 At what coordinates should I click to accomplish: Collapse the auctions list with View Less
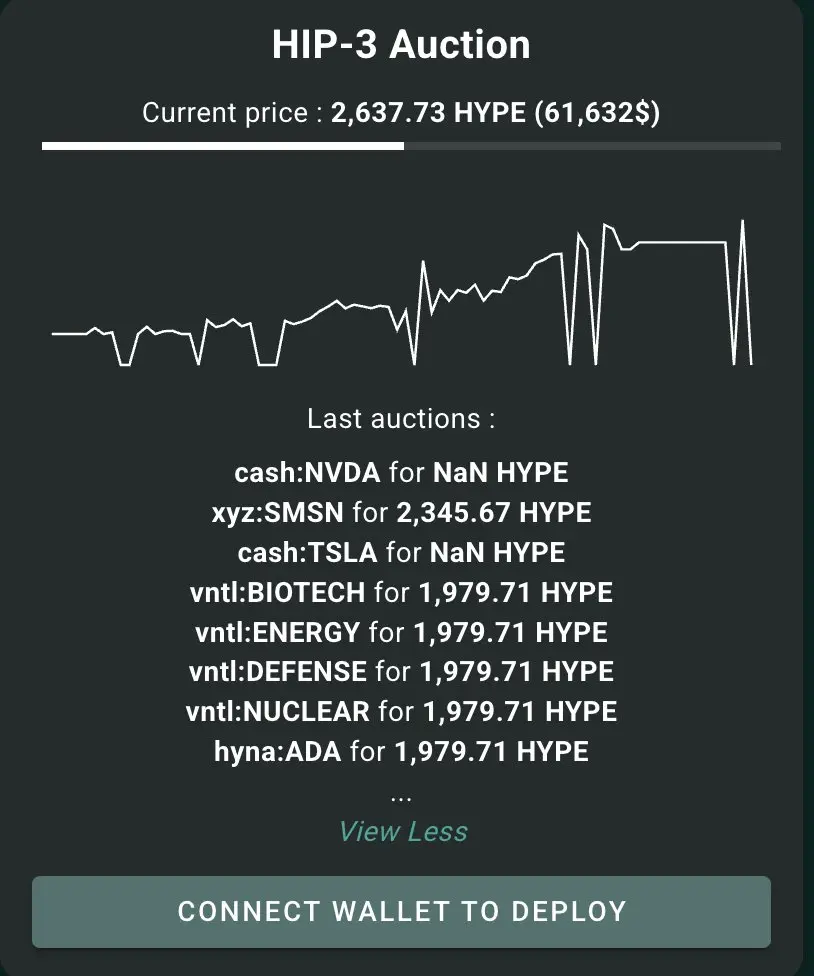coord(403,831)
